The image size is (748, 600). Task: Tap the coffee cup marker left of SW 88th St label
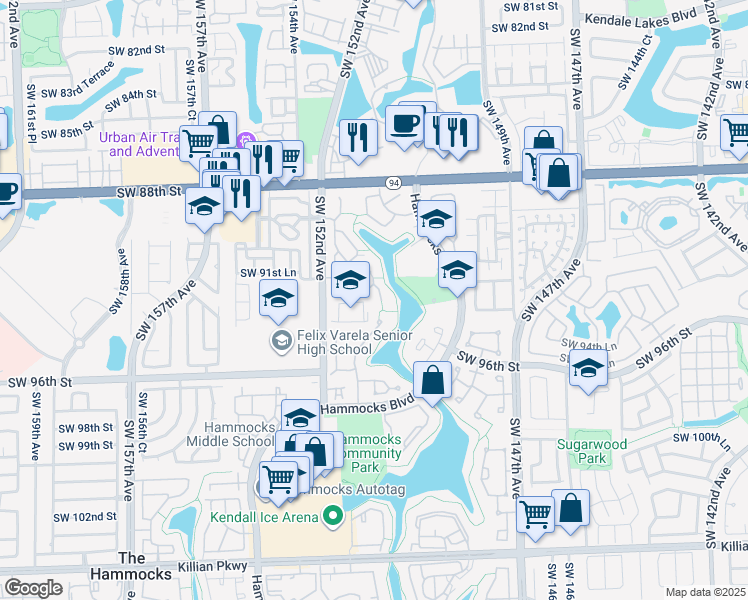click(9, 197)
